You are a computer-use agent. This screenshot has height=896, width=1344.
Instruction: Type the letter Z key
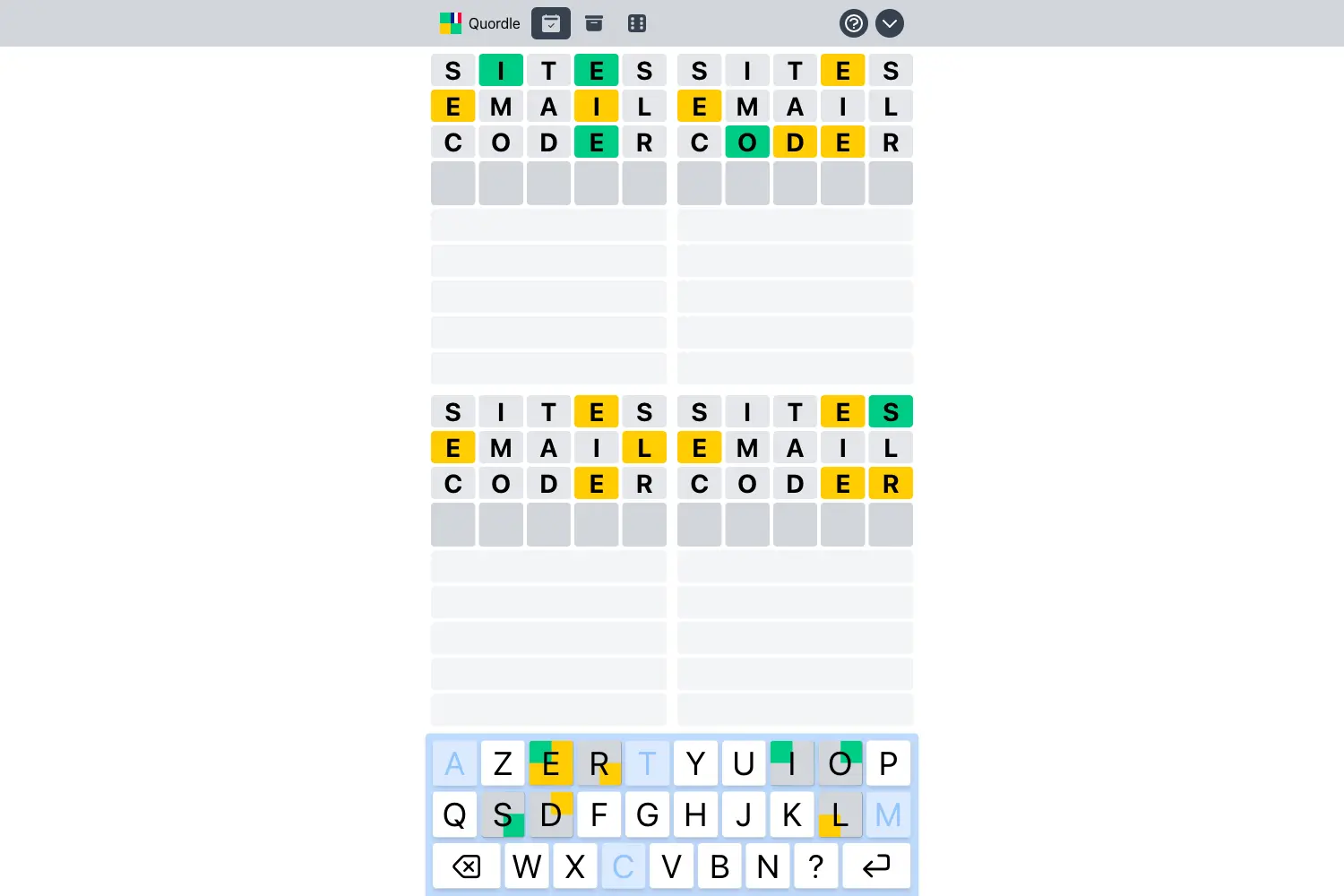coord(503,763)
